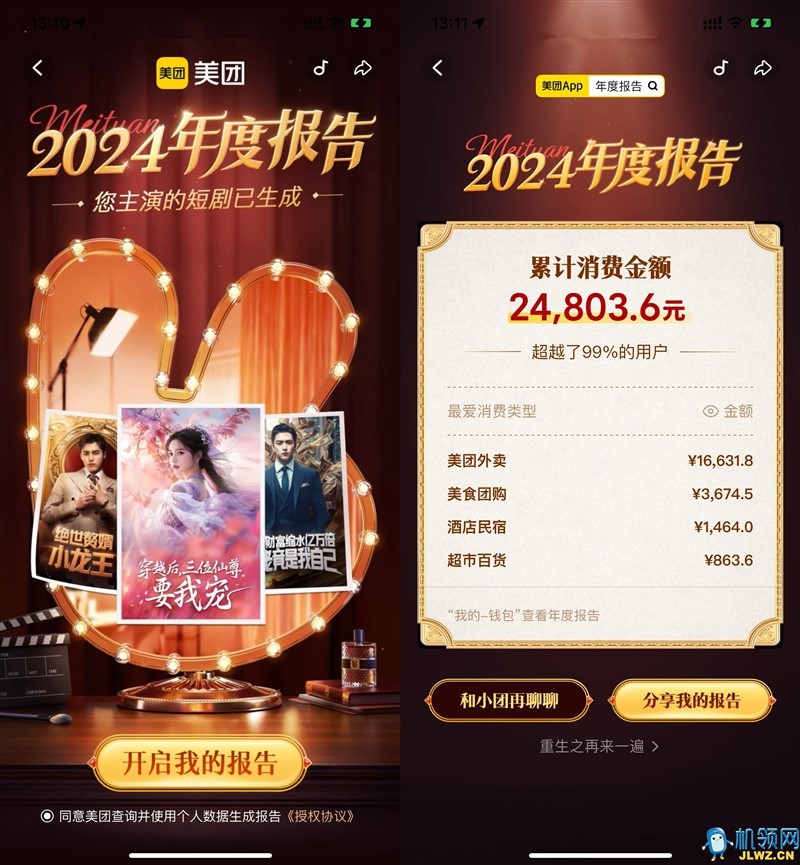Go back from the 短剧已生成 cover page

[x=38, y=68]
